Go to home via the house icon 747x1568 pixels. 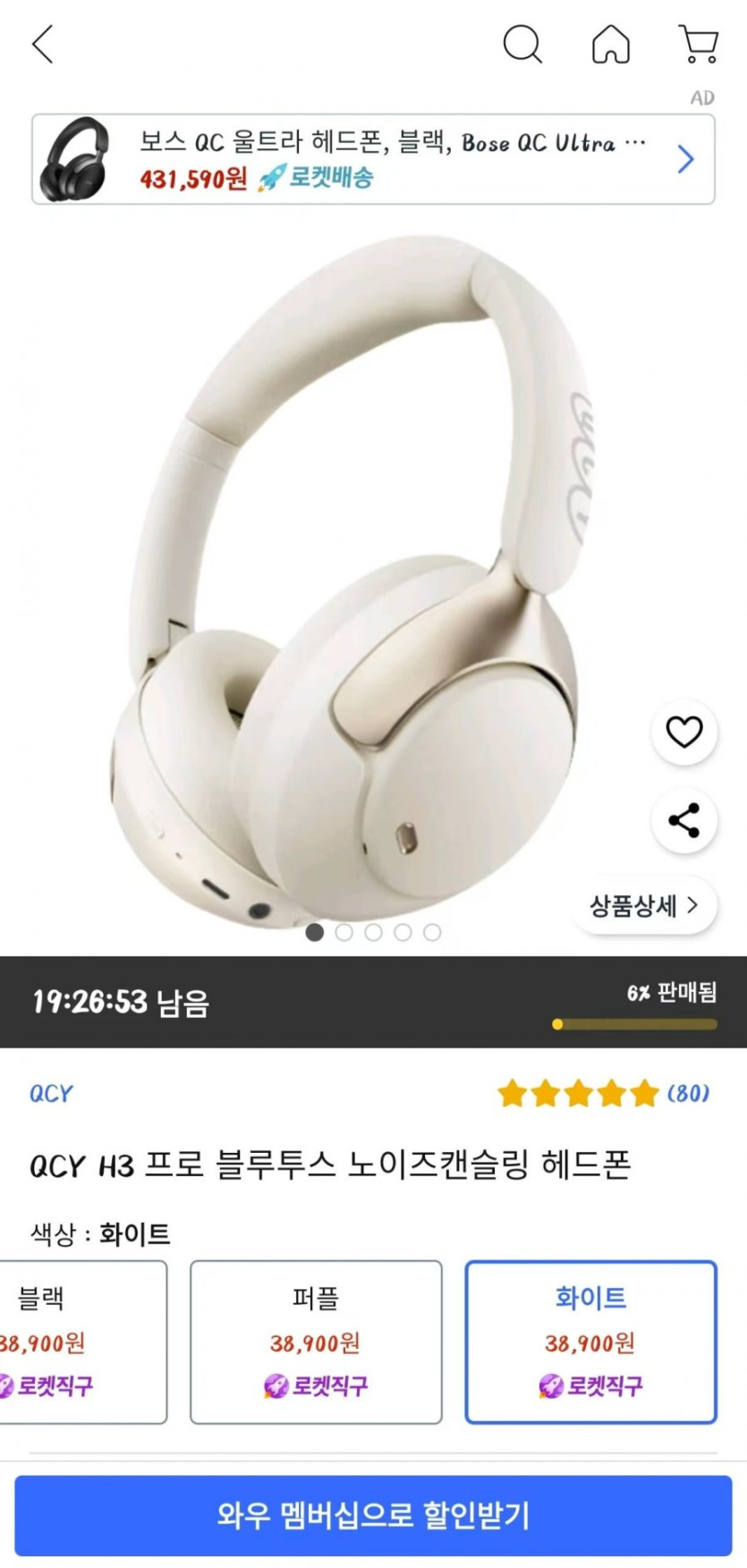tap(611, 43)
